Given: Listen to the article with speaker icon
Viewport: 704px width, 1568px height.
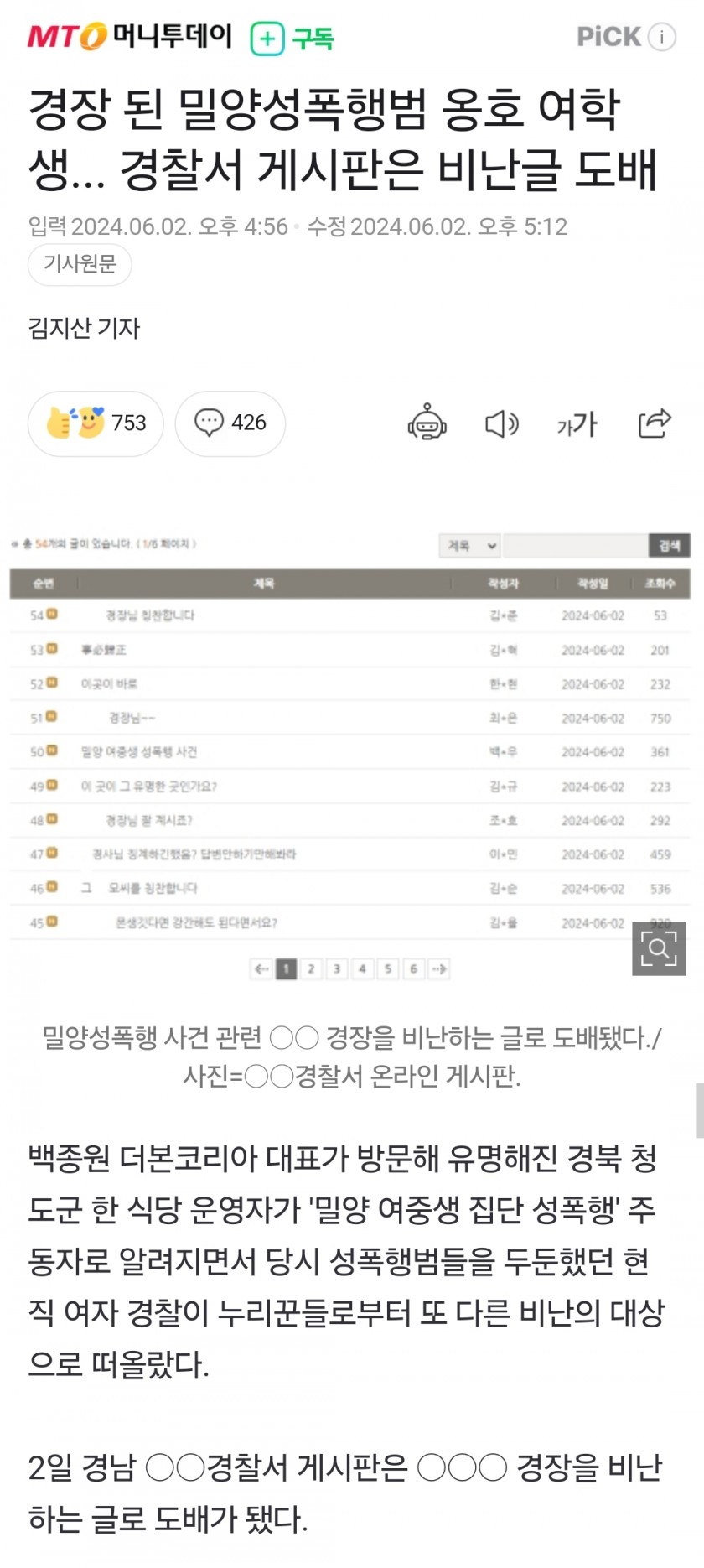Looking at the screenshot, I should click(x=502, y=424).
